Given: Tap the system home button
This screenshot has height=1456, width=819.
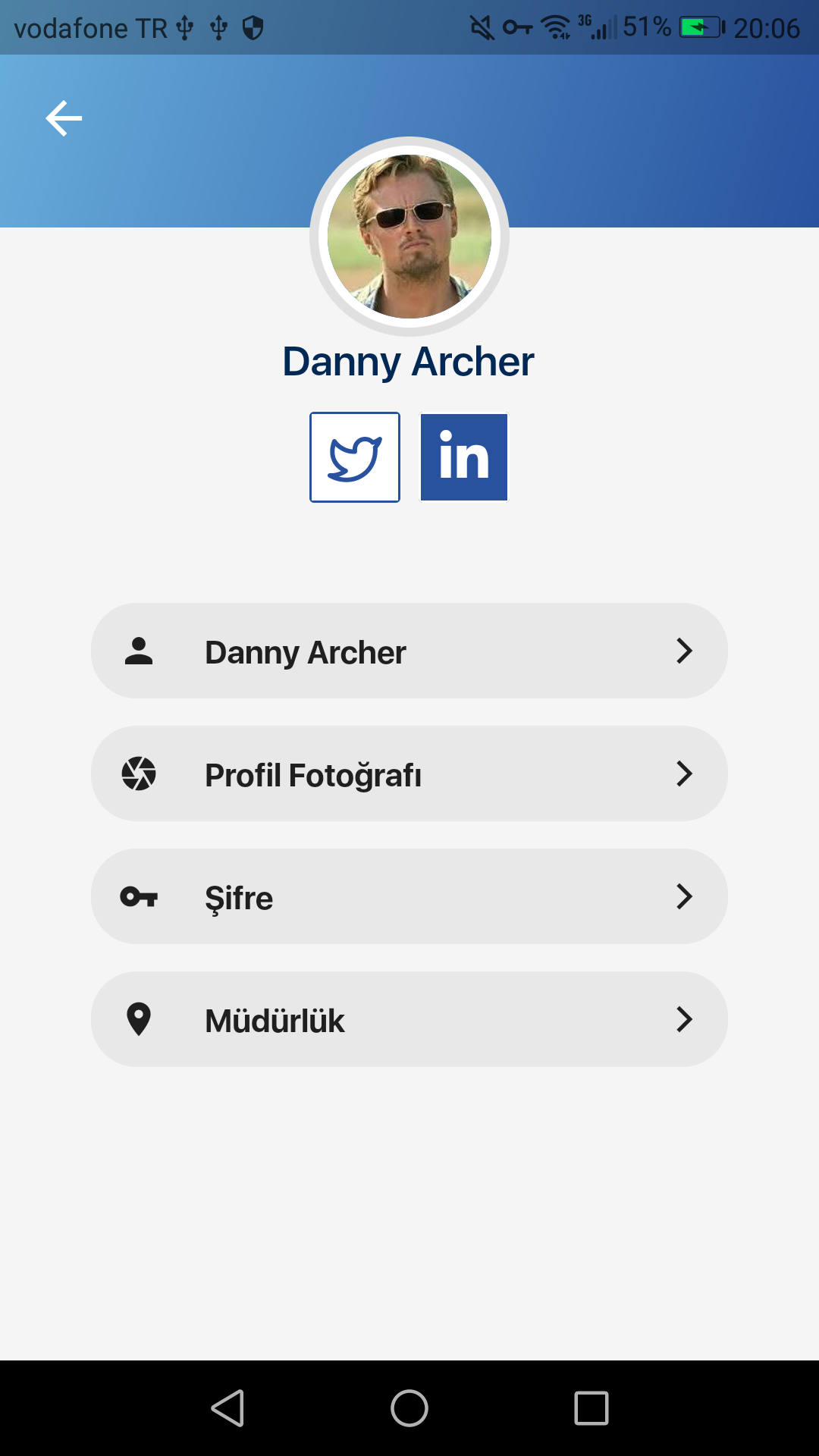Looking at the screenshot, I should click(x=409, y=1408).
